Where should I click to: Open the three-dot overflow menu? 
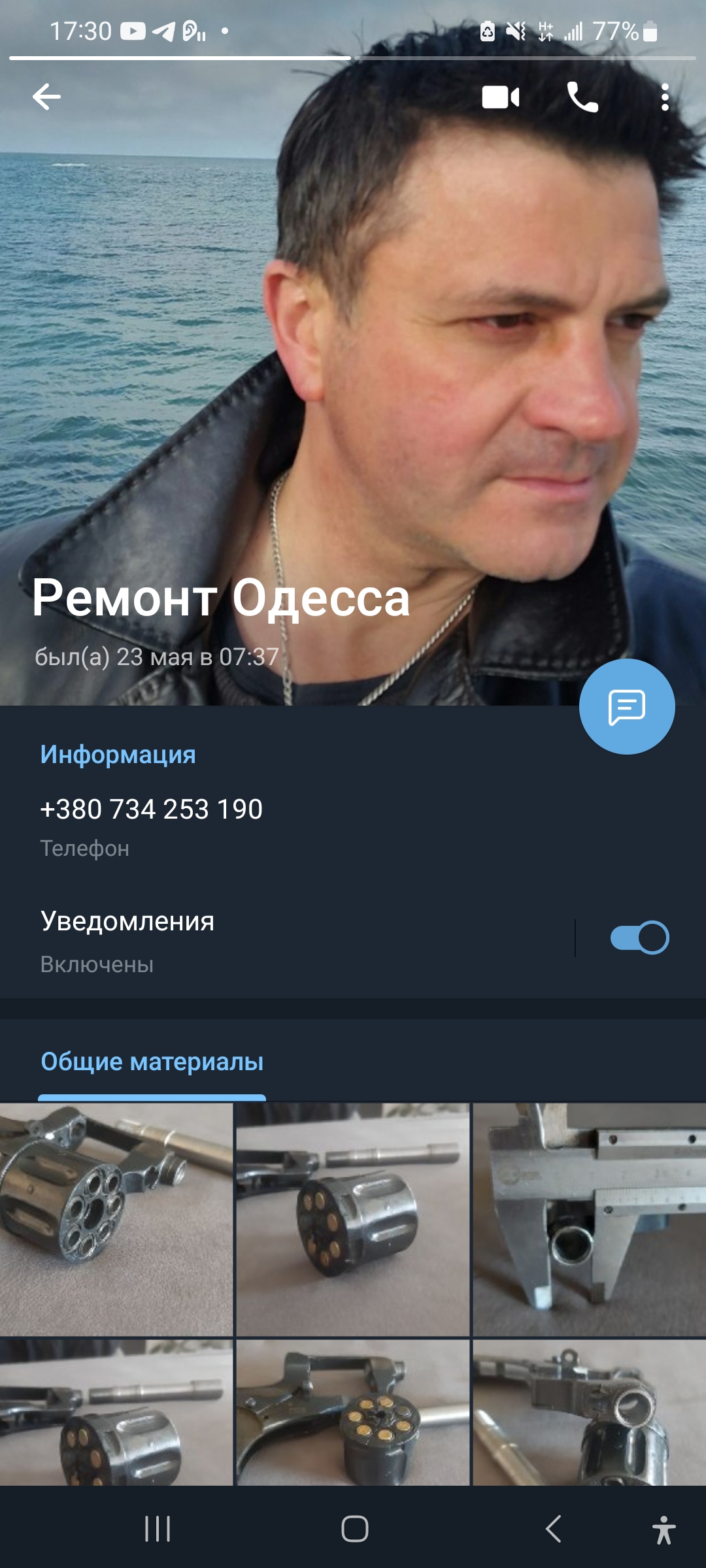pyautogui.click(x=665, y=97)
